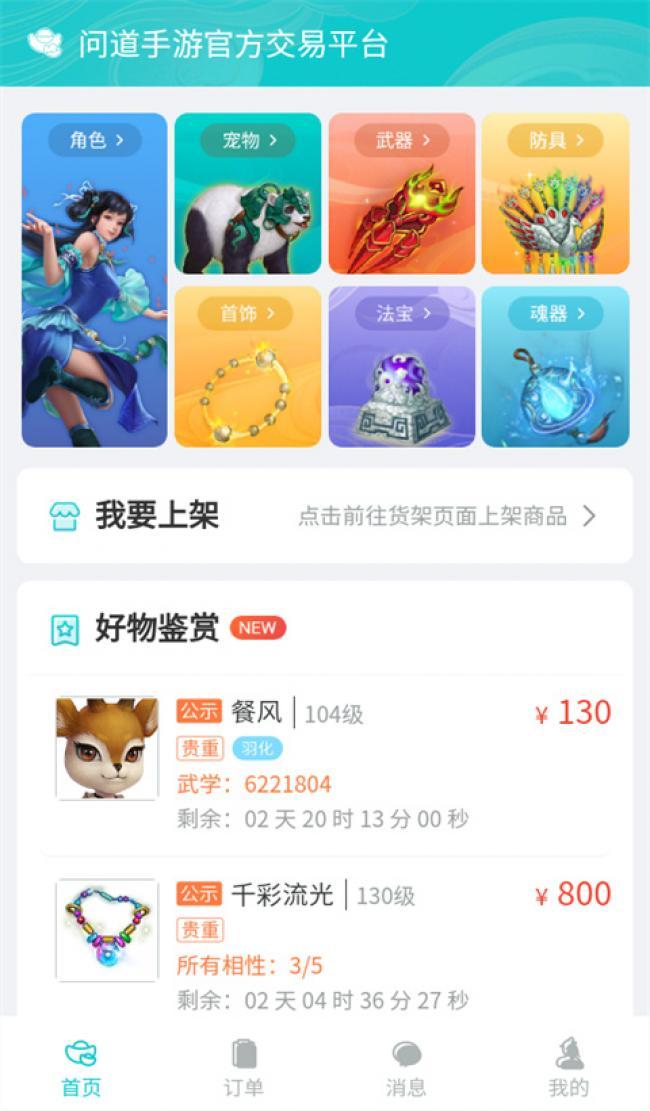The height and width of the screenshot is (1111, 650).
Task: Open the 武器 category tile
Action: pyautogui.click(x=402, y=194)
